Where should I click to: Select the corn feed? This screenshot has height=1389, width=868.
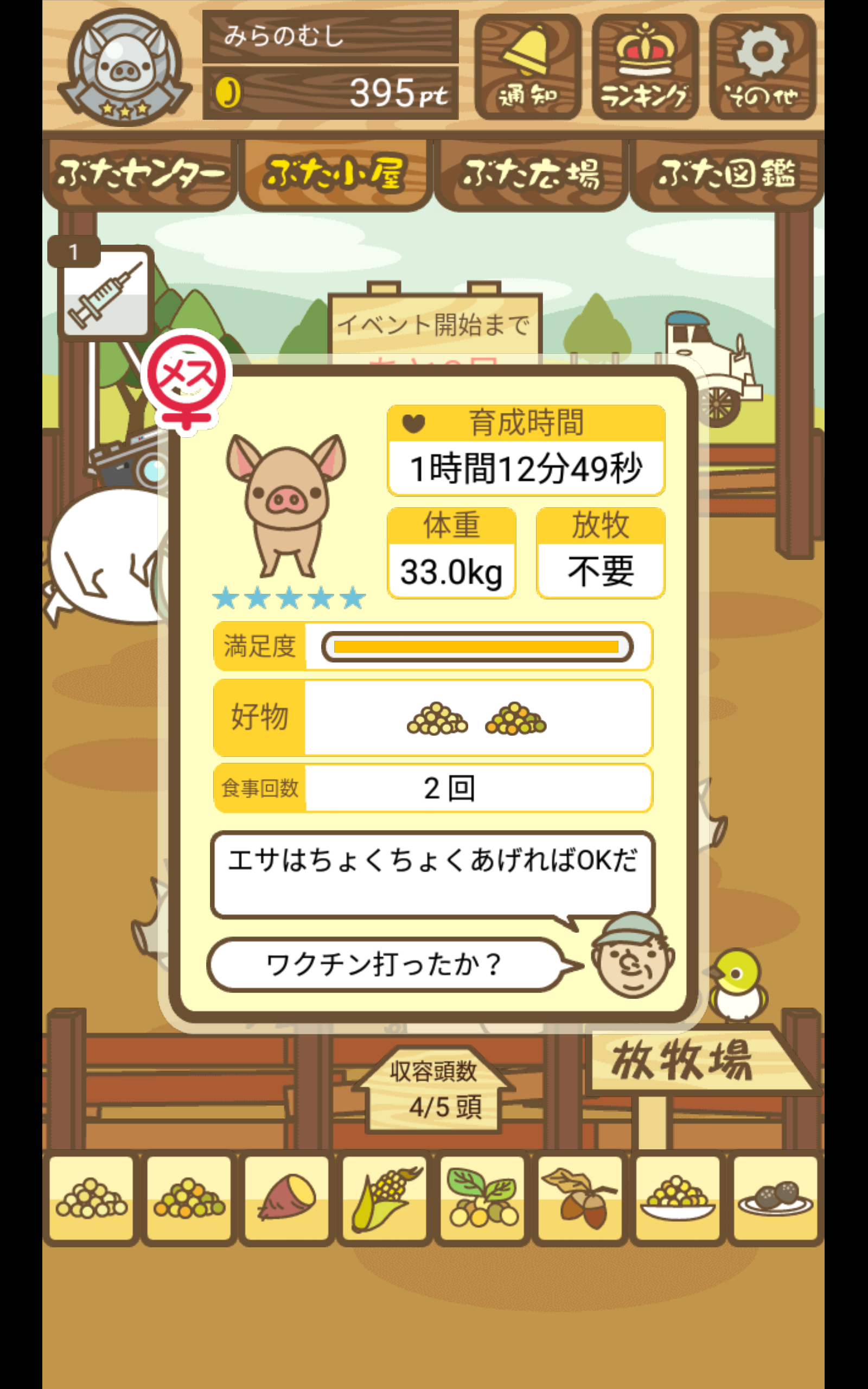coord(385,1199)
